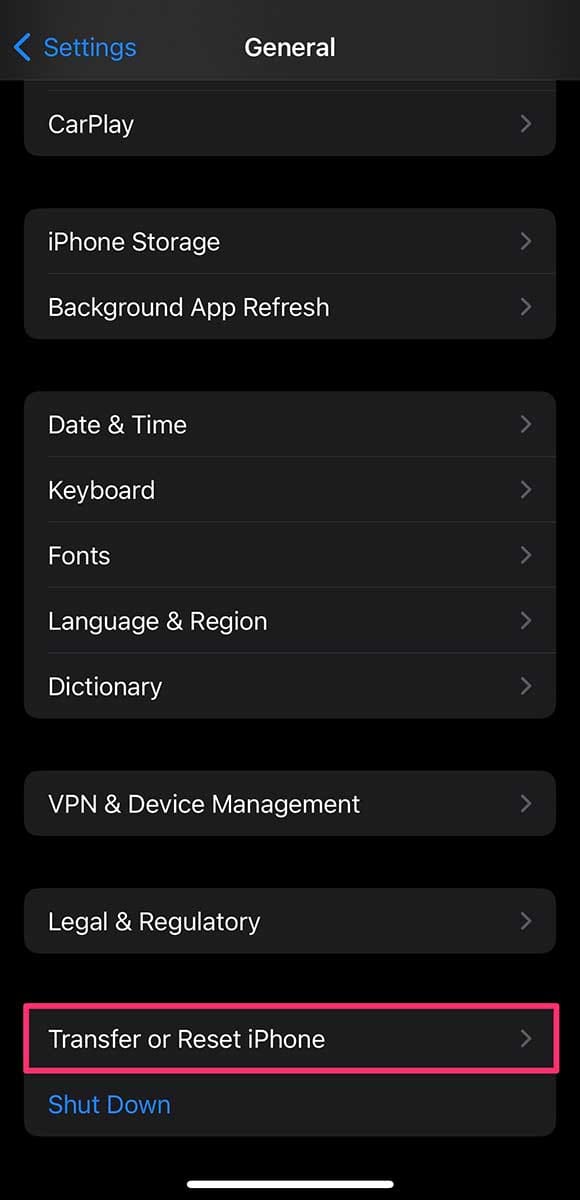Select Transfer or Reset iPhone
This screenshot has height=1200, width=580.
tap(290, 1039)
